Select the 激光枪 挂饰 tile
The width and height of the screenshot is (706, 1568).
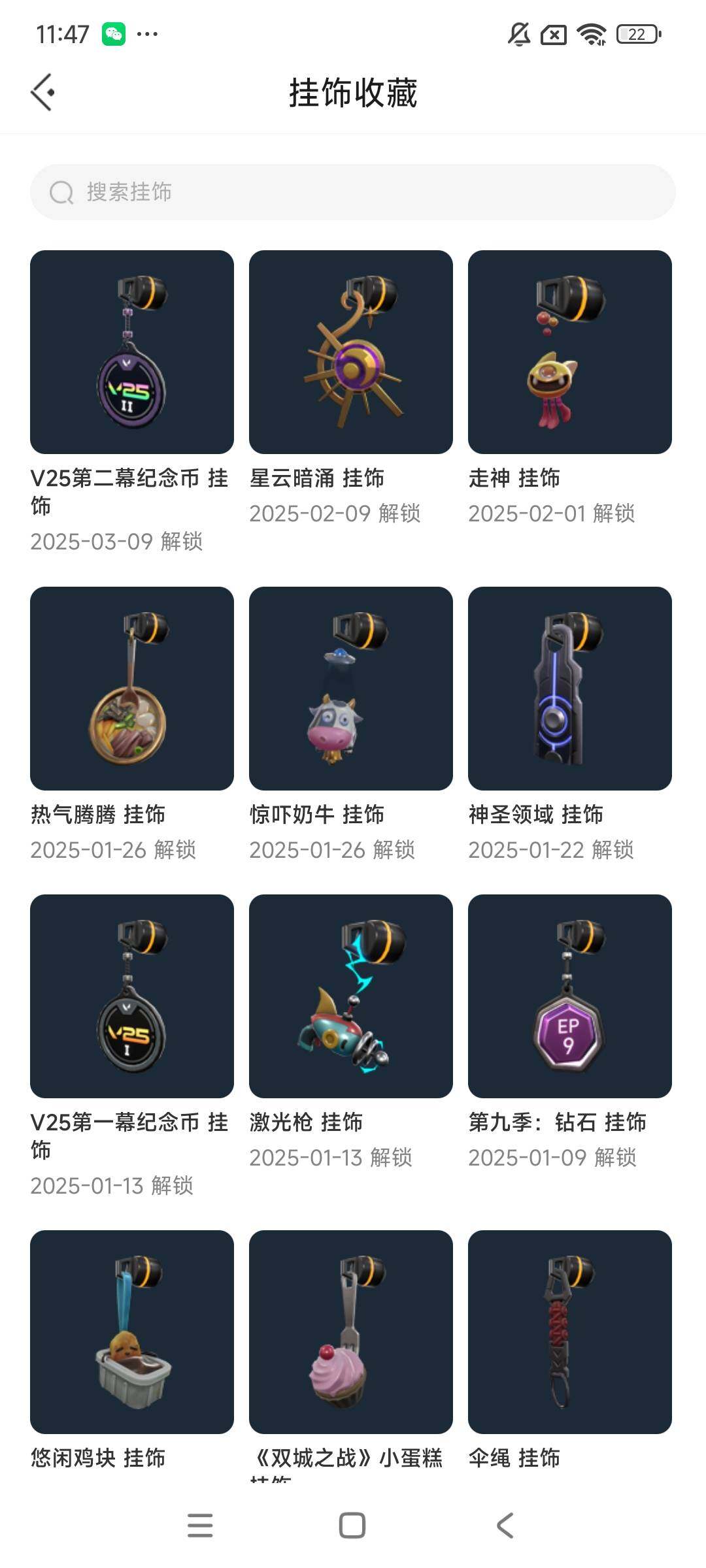(x=351, y=996)
